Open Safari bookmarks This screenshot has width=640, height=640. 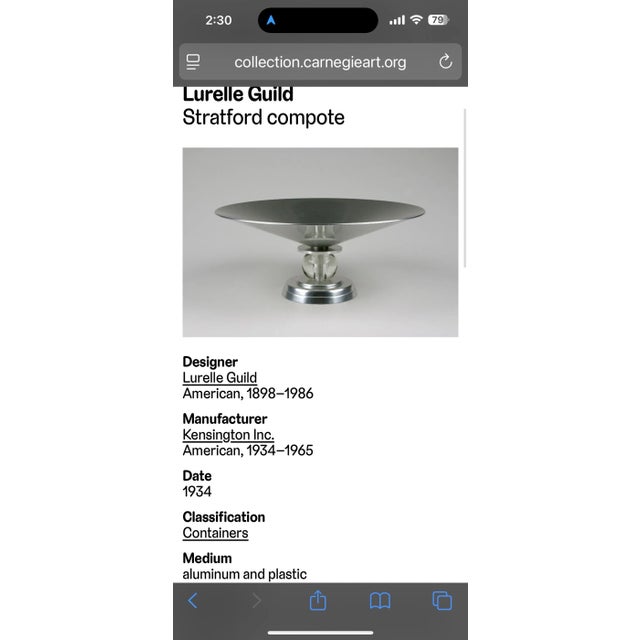coord(380,601)
